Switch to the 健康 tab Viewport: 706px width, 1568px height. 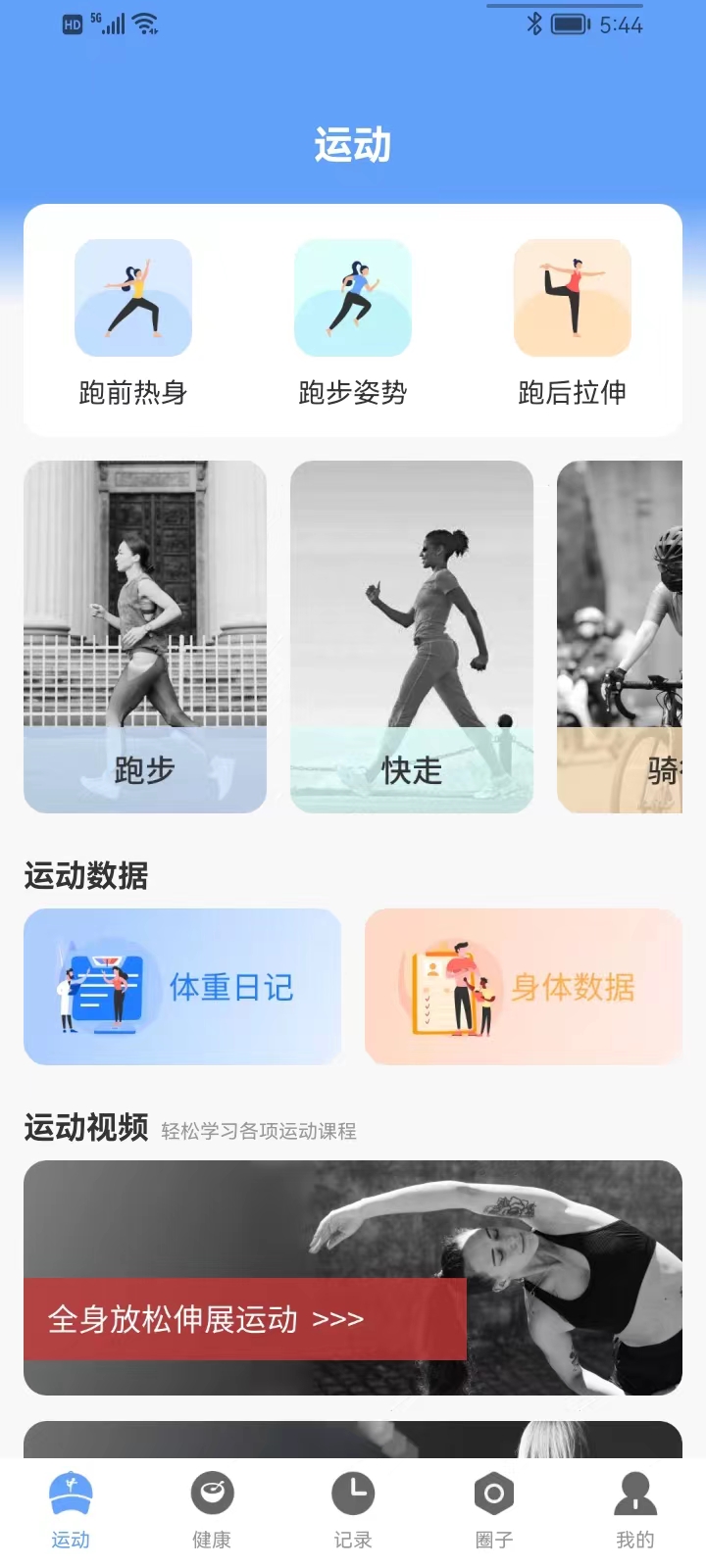coord(212,1510)
